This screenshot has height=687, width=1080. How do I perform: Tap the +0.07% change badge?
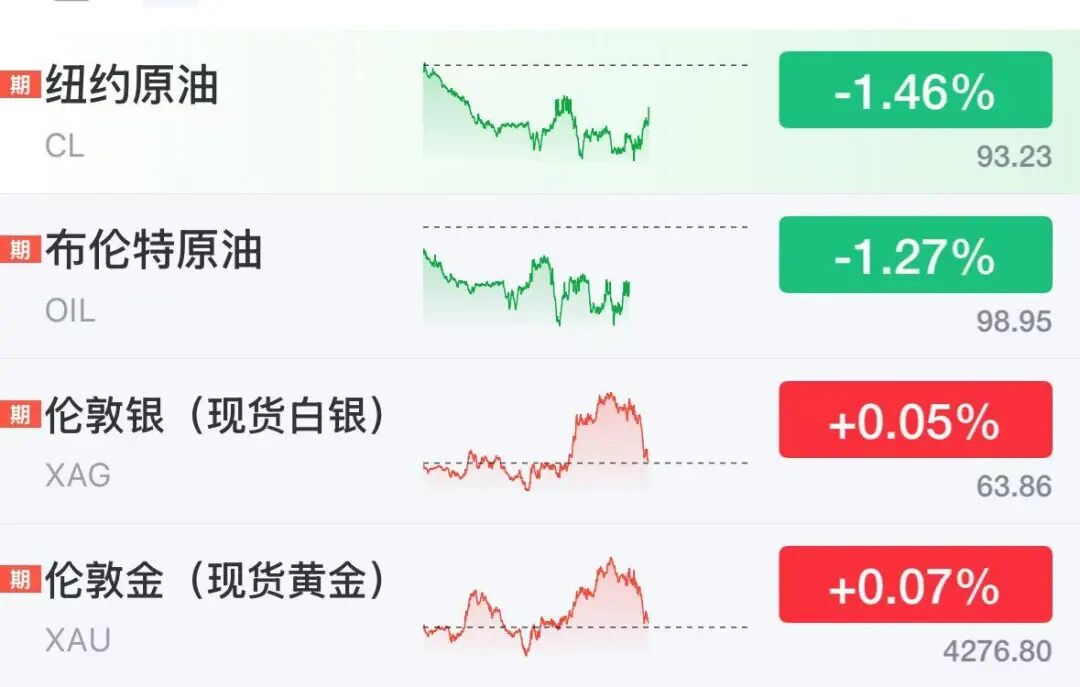pos(915,584)
